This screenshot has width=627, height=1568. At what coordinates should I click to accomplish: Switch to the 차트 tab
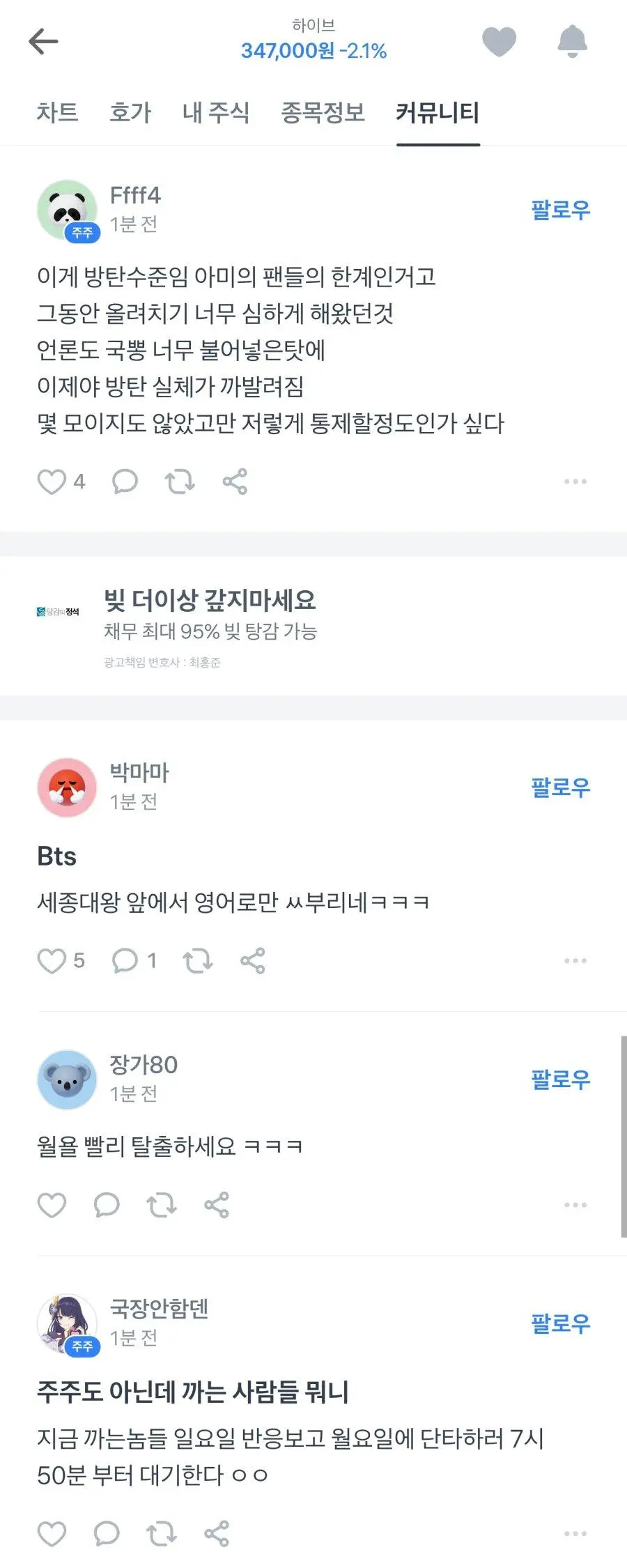(x=59, y=113)
